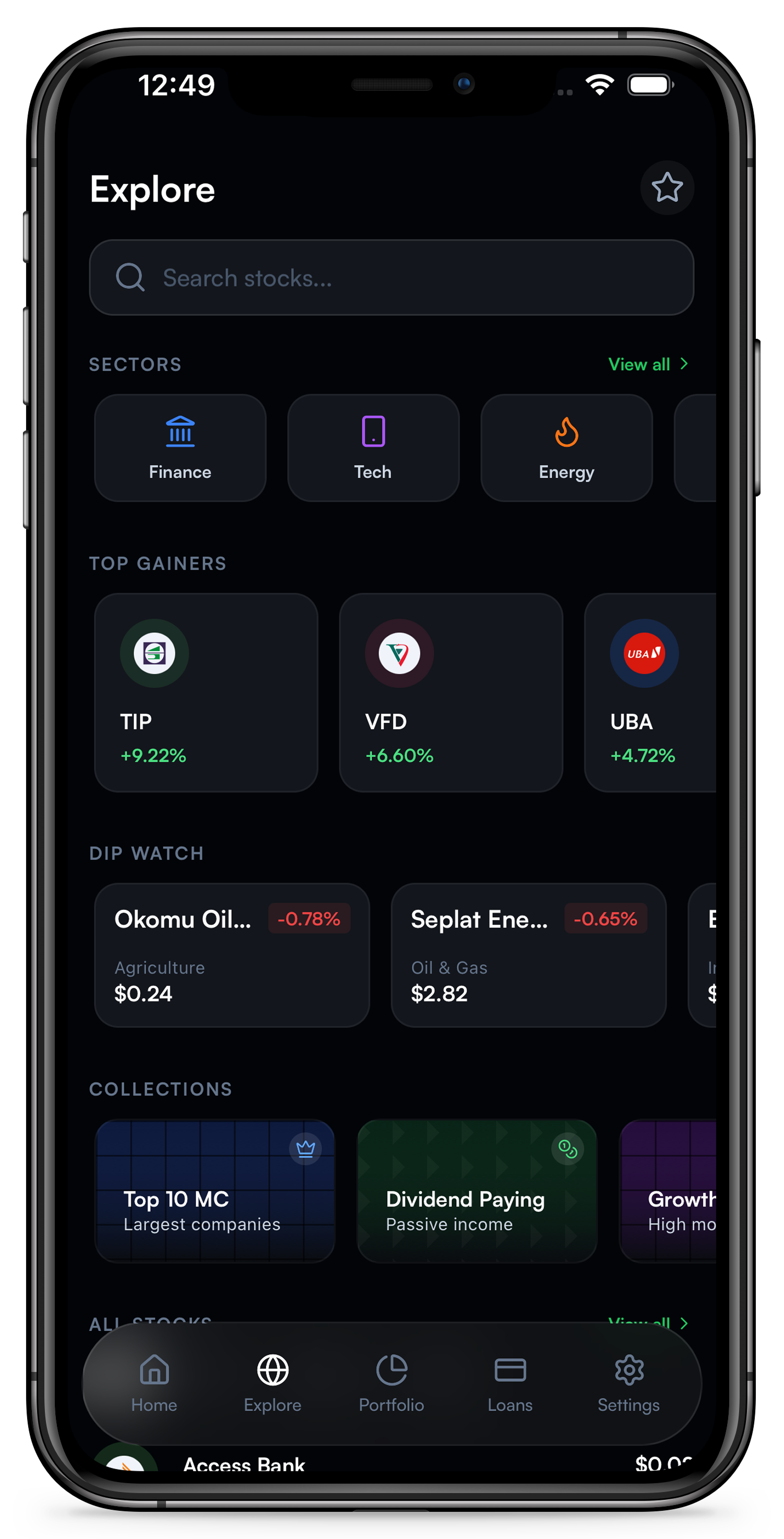The image size is (784, 1539).
Task: Open TIP top gainer card
Action: pyautogui.click(x=206, y=692)
